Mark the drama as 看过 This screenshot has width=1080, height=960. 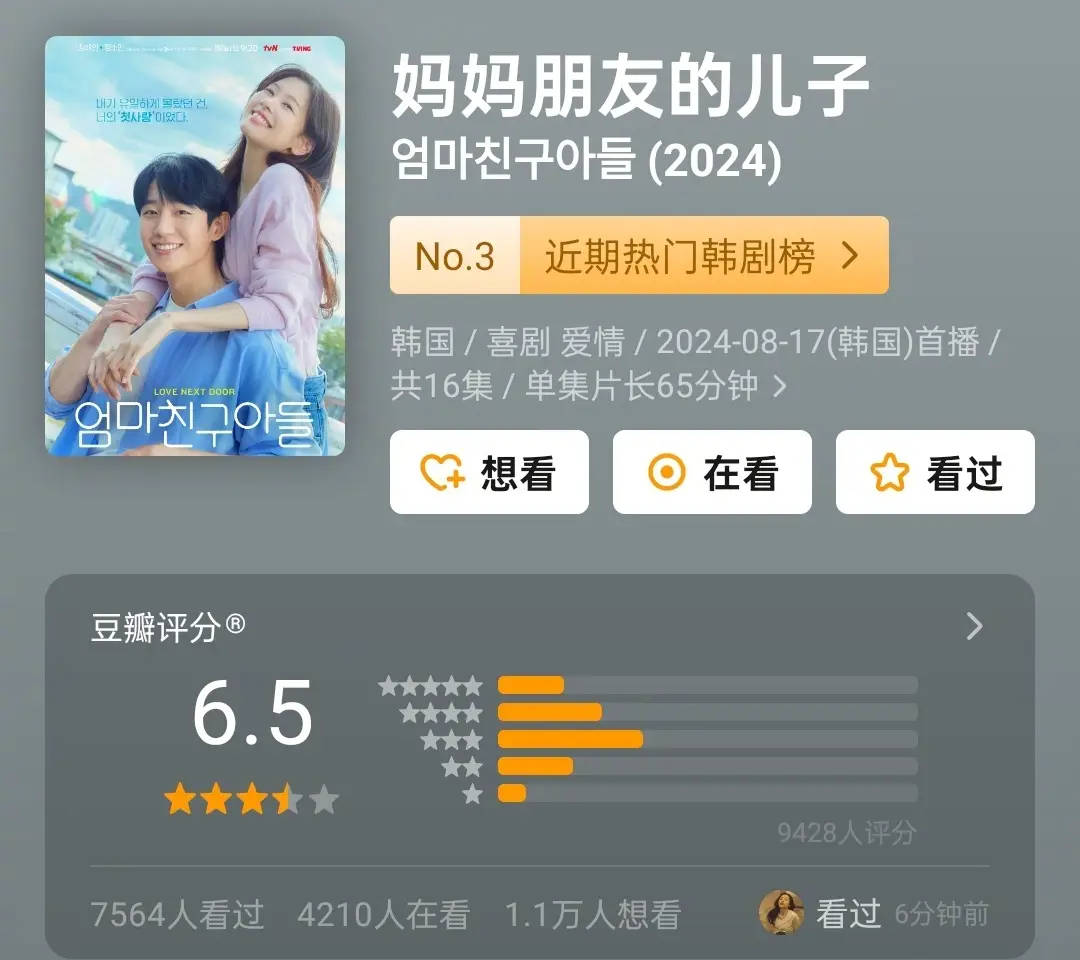935,473
